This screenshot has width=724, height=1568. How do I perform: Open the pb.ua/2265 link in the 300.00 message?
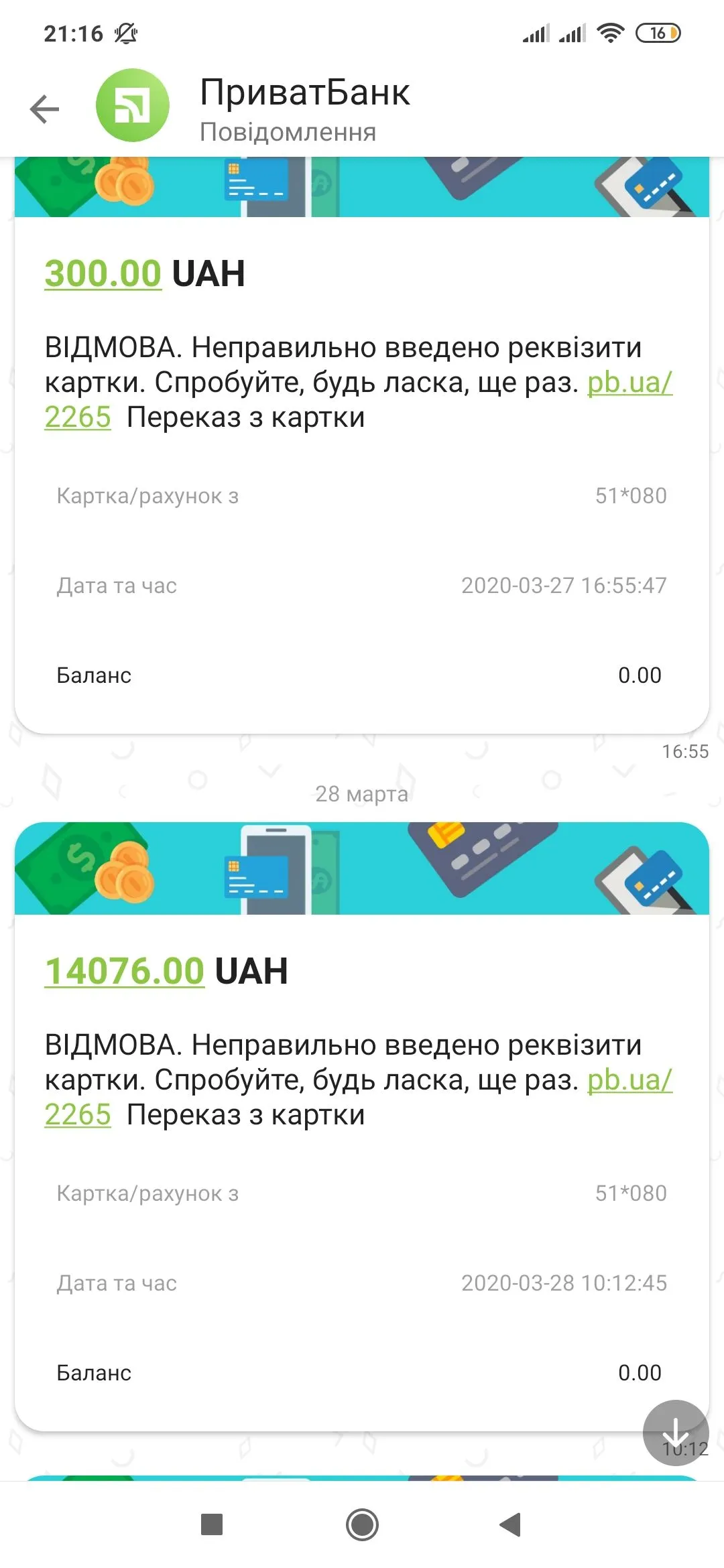pyautogui.click(x=629, y=383)
